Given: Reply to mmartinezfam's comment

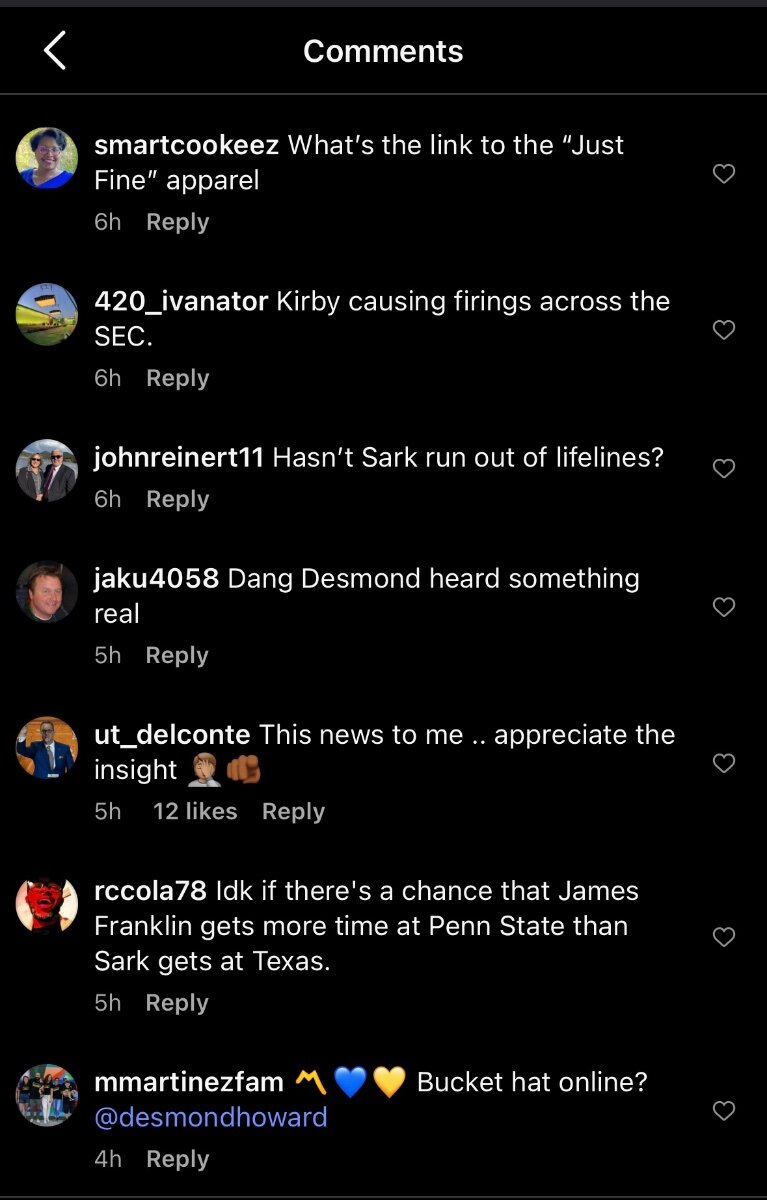Looking at the screenshot, I should (177, 1159).
